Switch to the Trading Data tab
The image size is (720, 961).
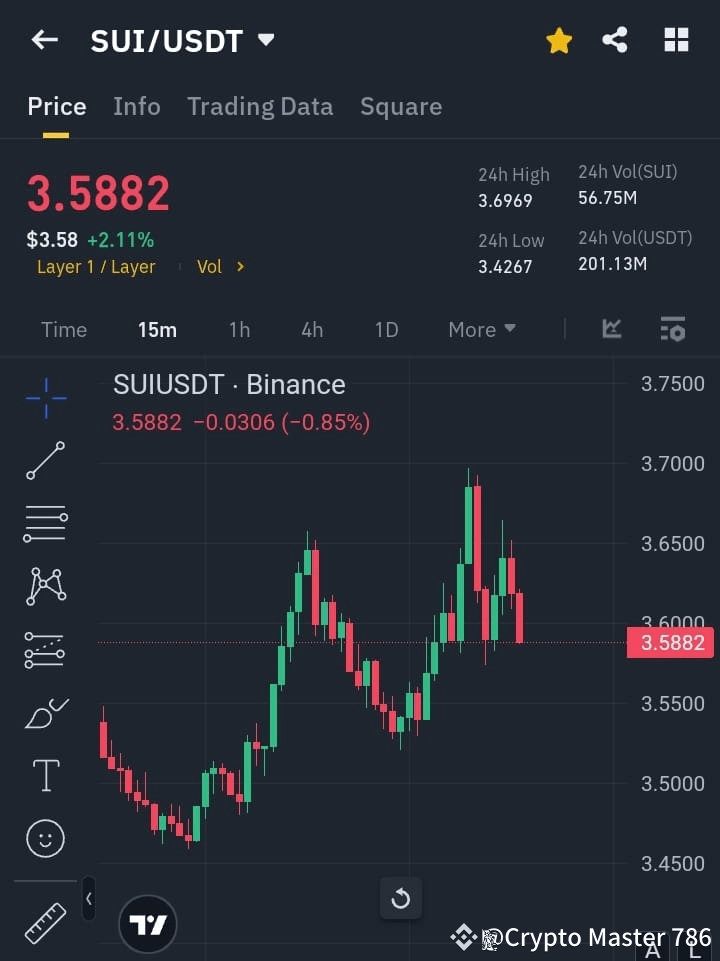260,106
